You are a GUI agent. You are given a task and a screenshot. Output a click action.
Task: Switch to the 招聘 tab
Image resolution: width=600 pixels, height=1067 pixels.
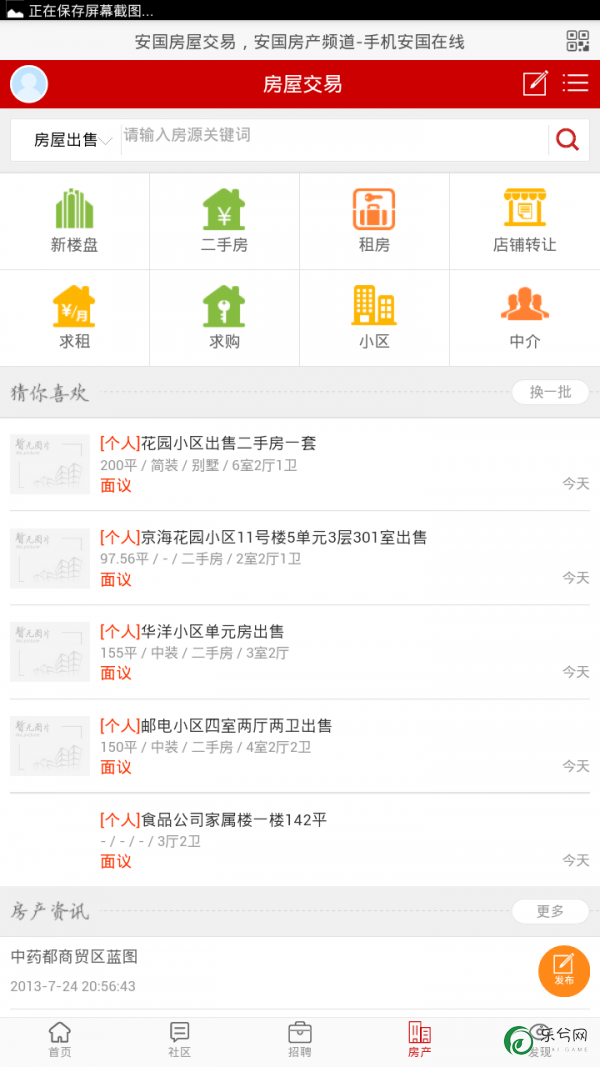pos(299,1039)
